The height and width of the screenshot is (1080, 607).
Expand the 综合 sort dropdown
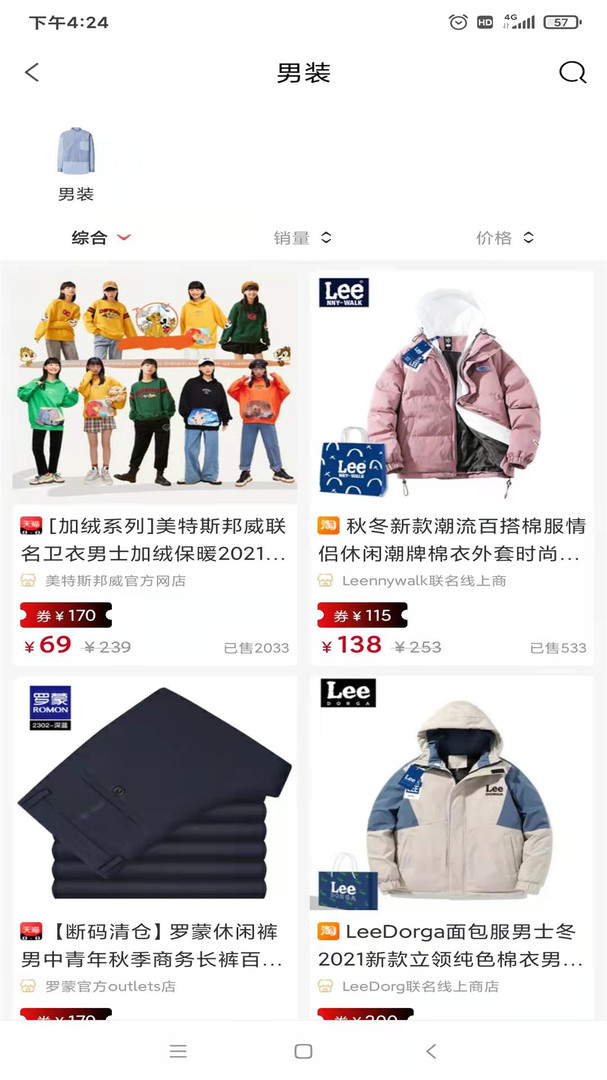(x=101, y=238)
